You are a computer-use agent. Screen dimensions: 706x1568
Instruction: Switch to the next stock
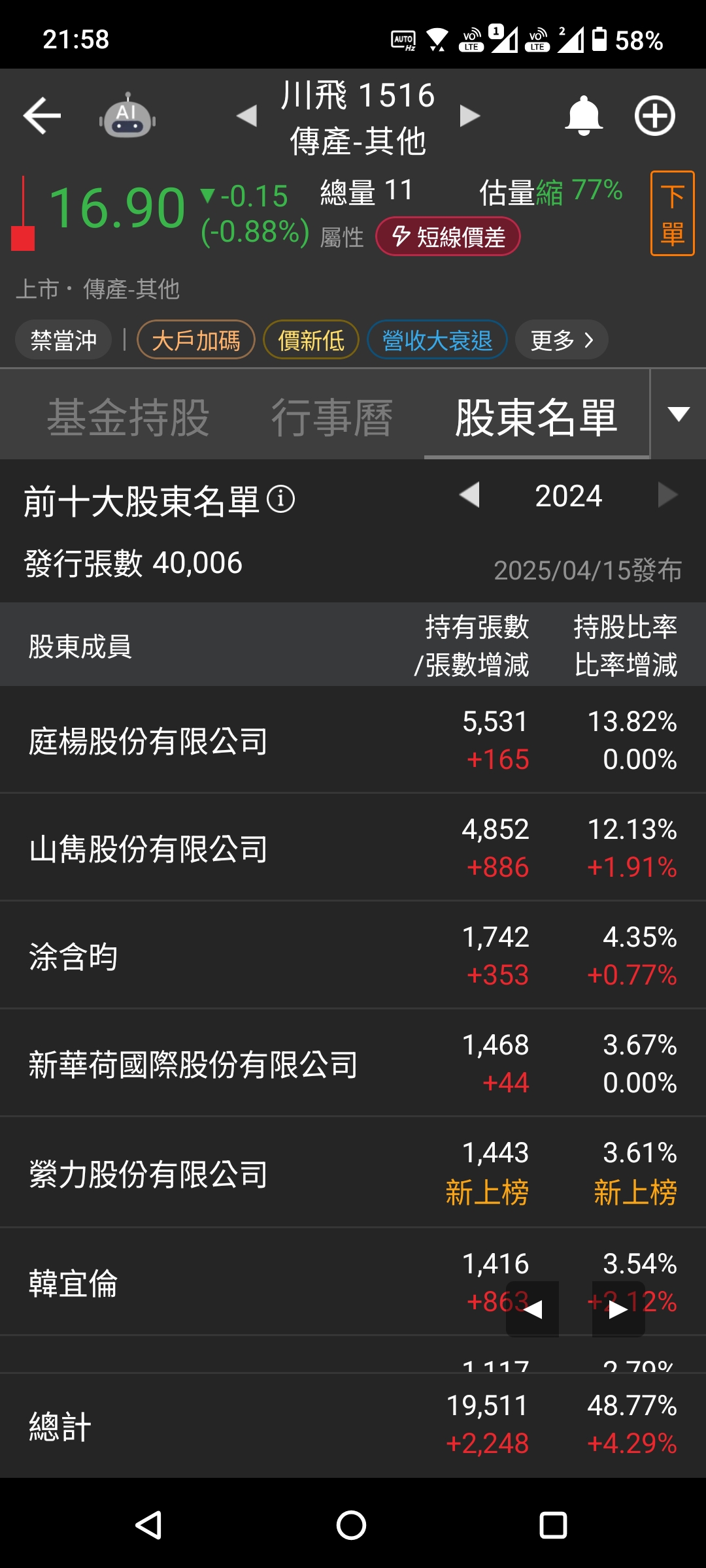pos(469,116)
